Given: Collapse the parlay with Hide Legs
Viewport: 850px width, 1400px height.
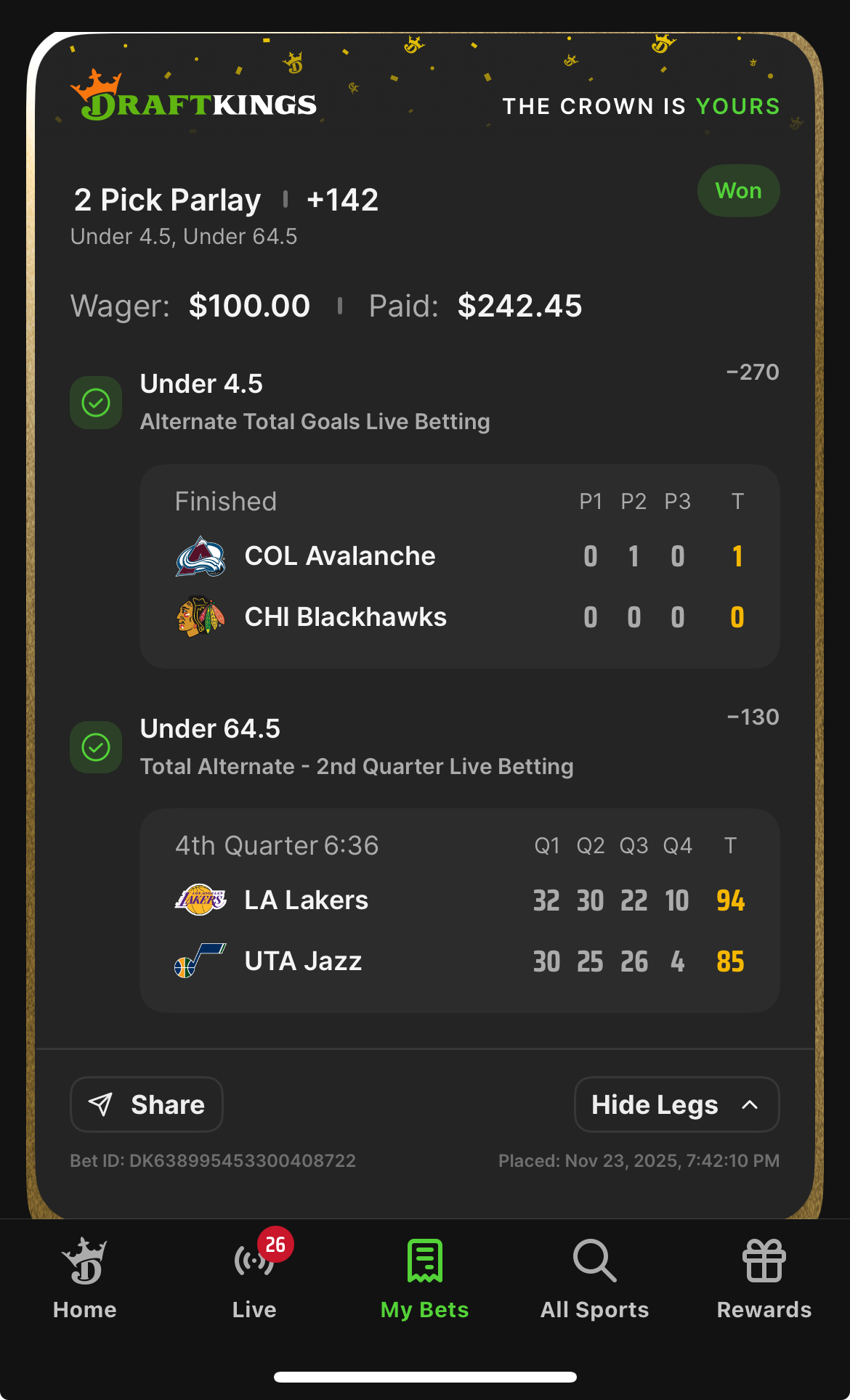Looking at the screenshot, I should coord(676,1104).
